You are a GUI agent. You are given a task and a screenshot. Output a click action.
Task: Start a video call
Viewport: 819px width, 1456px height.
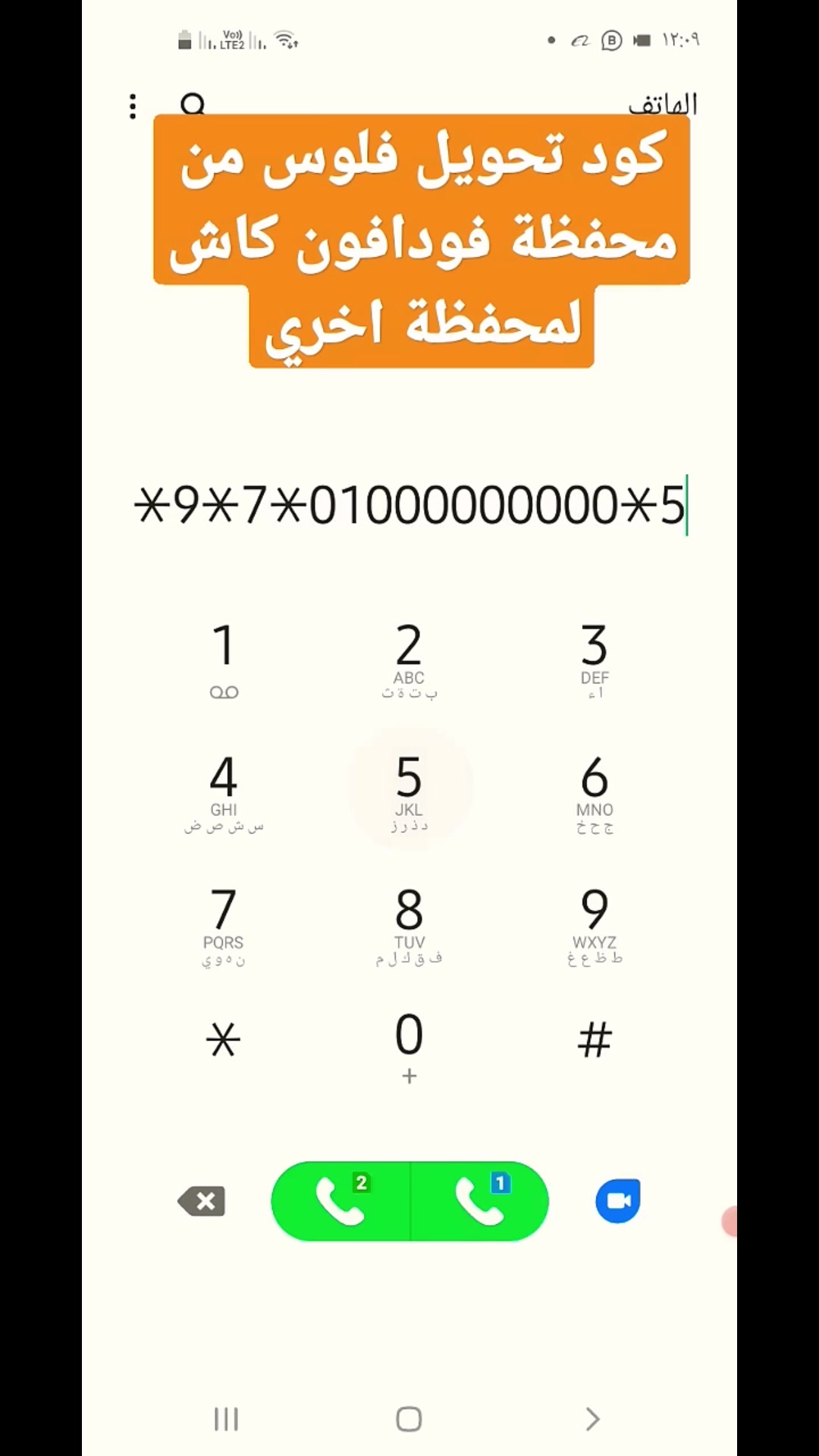coord(618,1201)
